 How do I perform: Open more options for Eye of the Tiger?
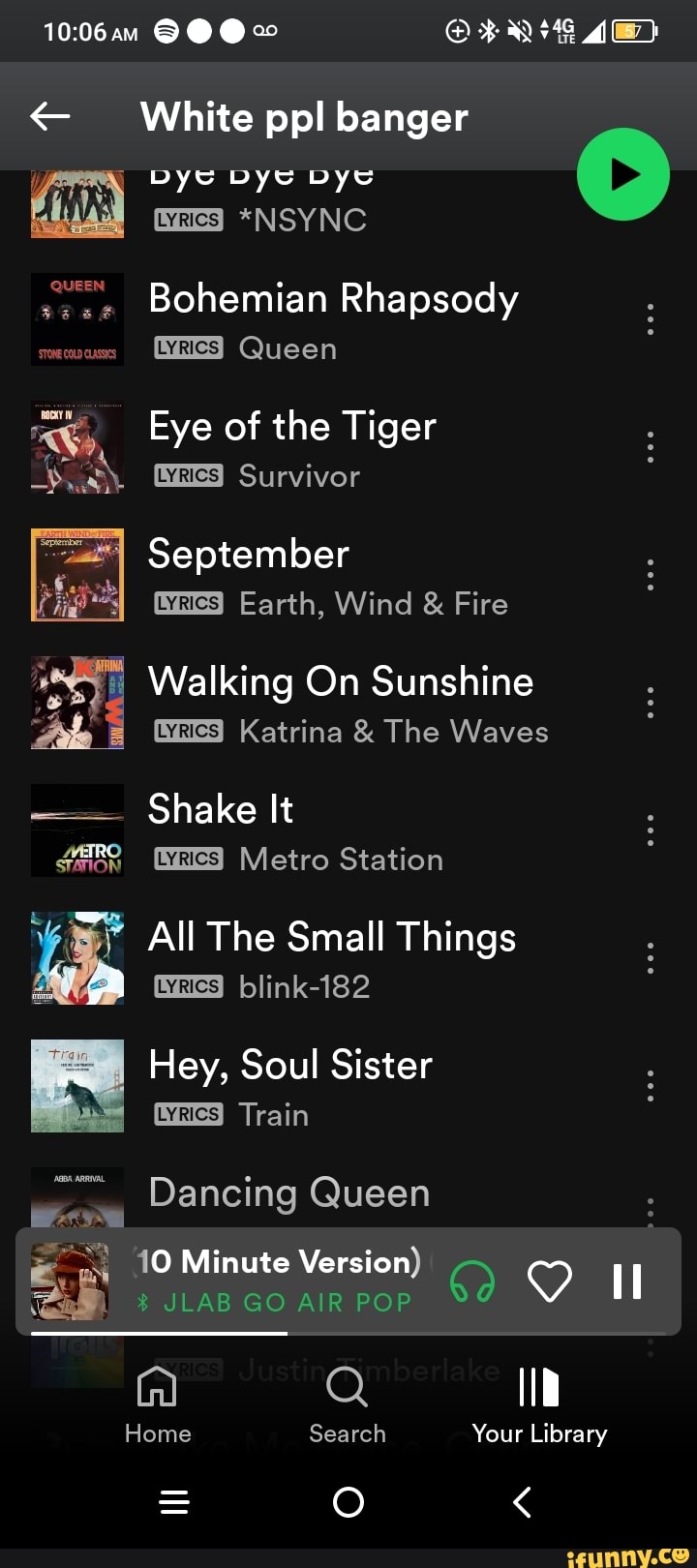[651, 447]
